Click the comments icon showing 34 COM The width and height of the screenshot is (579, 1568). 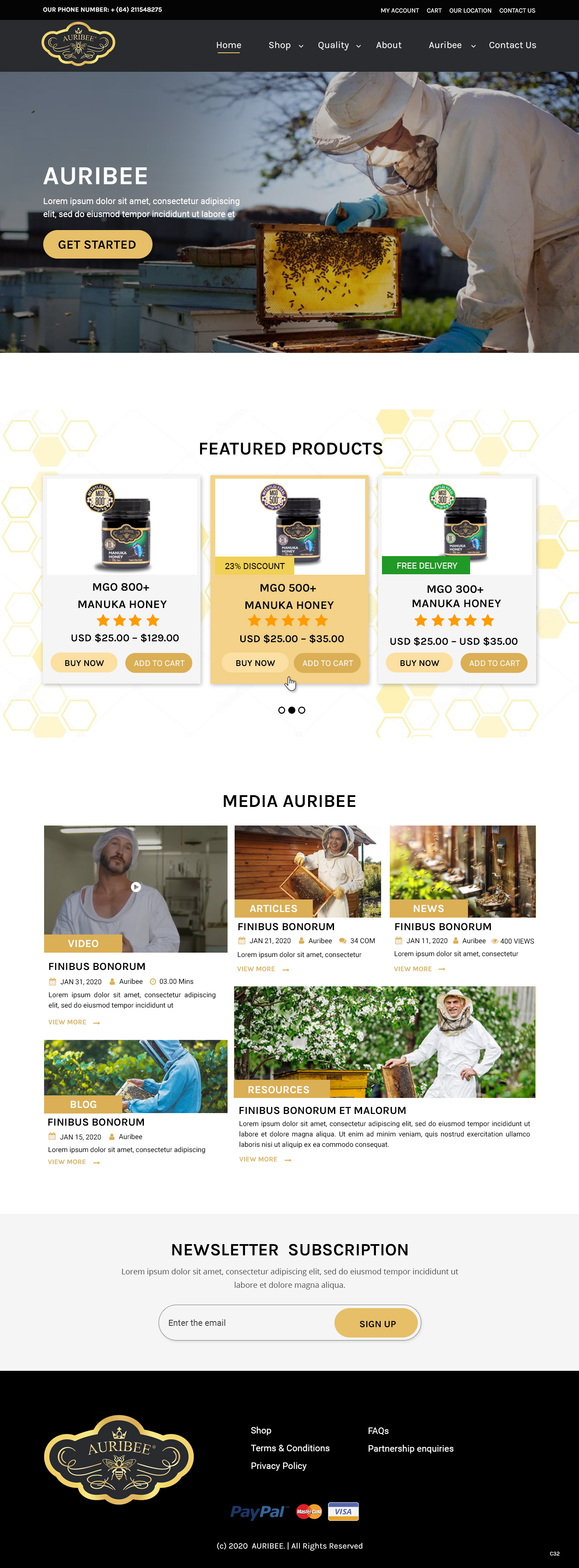coord(343,941)
